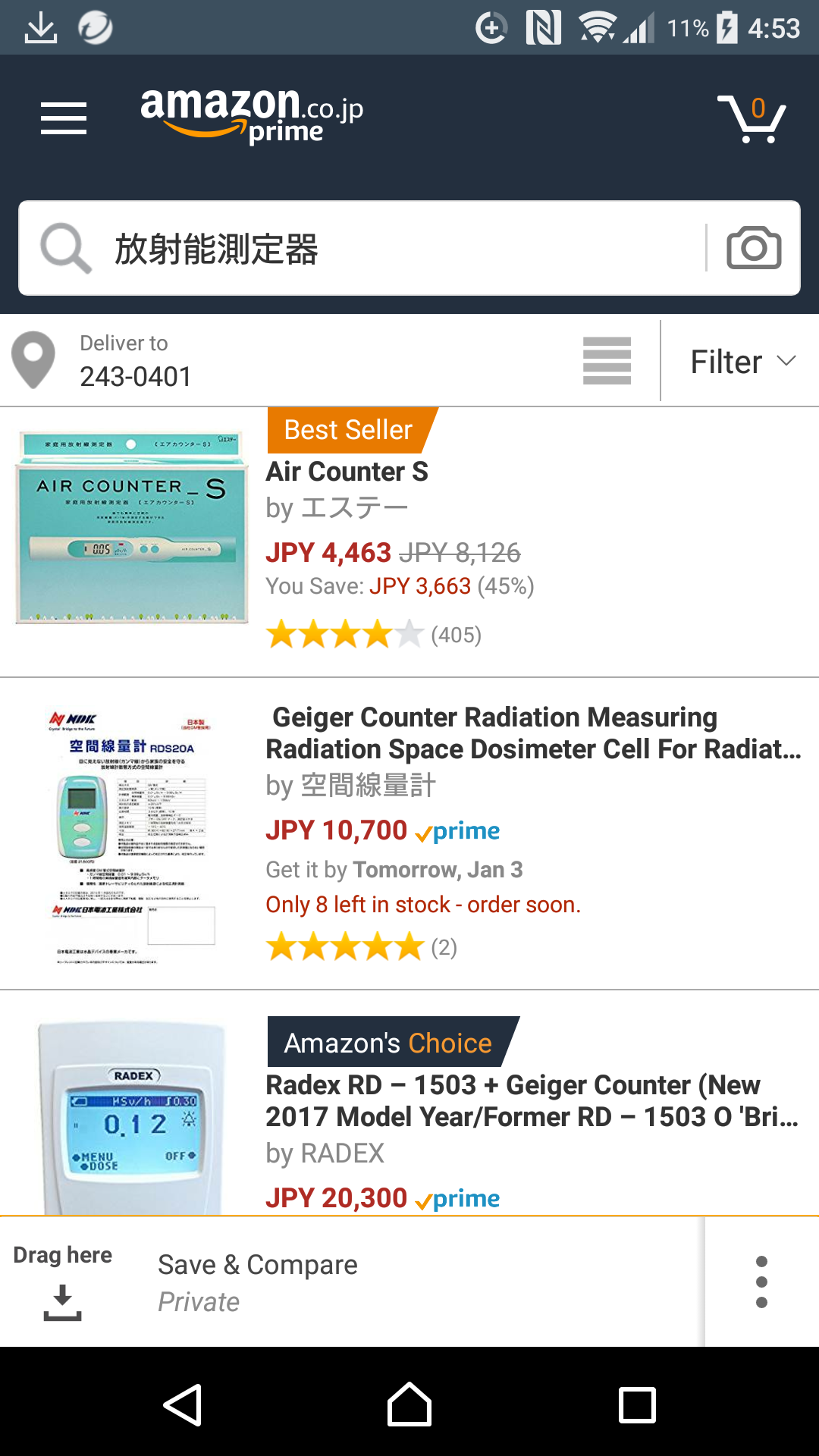
Task: Go to the home screen
Action: tap(409, 1404)
